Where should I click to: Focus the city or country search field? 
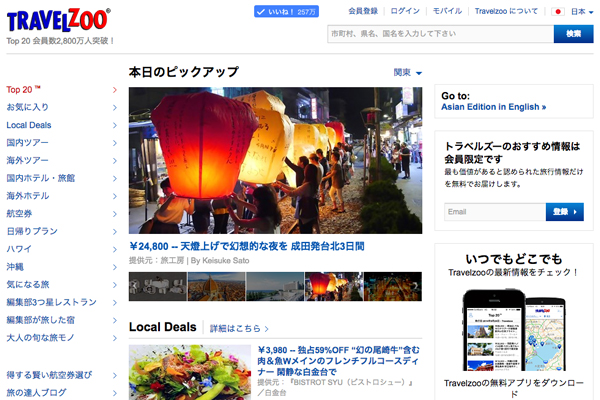tap(440, 33)
